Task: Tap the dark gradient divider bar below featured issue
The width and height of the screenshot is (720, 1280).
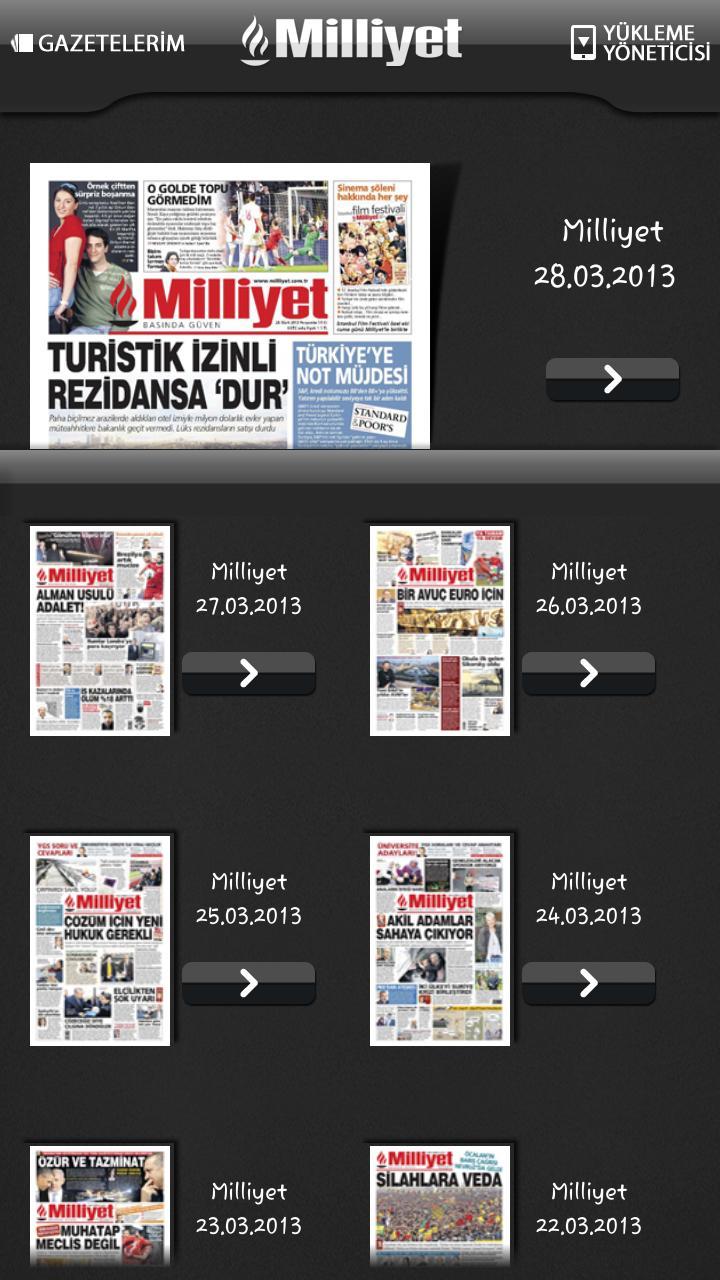Action: pos(360,466)
